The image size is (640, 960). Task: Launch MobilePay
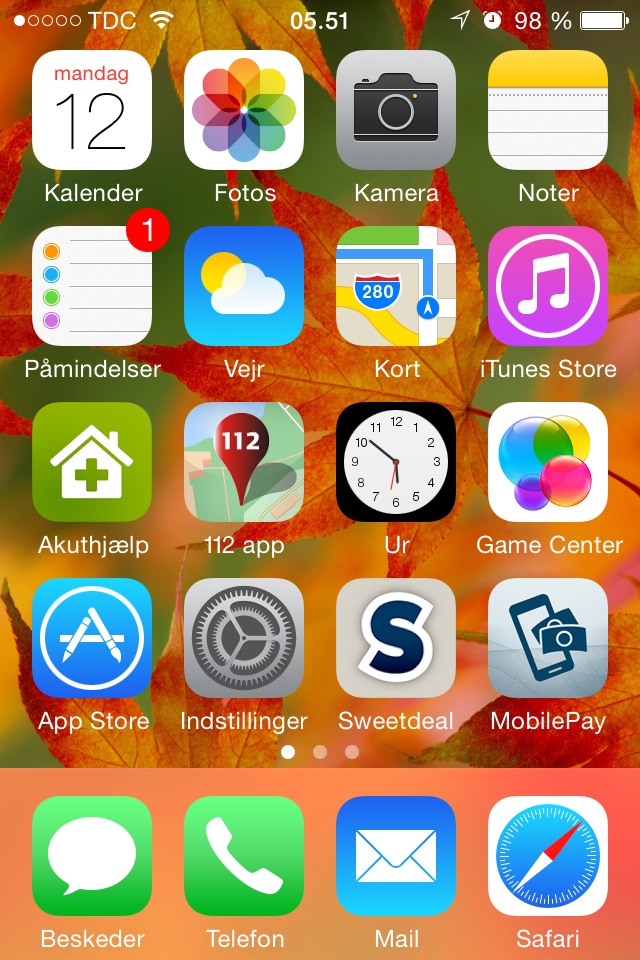click(x=548, y=638)
